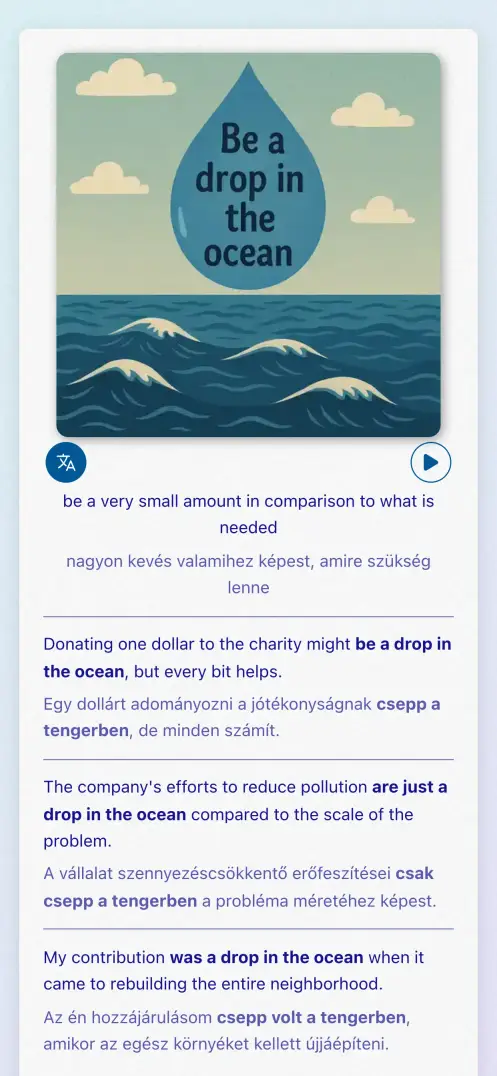Screen dimensions: 497x1076
Task: Toggle the translation icon below the image
Action: [x=66, y=463]
